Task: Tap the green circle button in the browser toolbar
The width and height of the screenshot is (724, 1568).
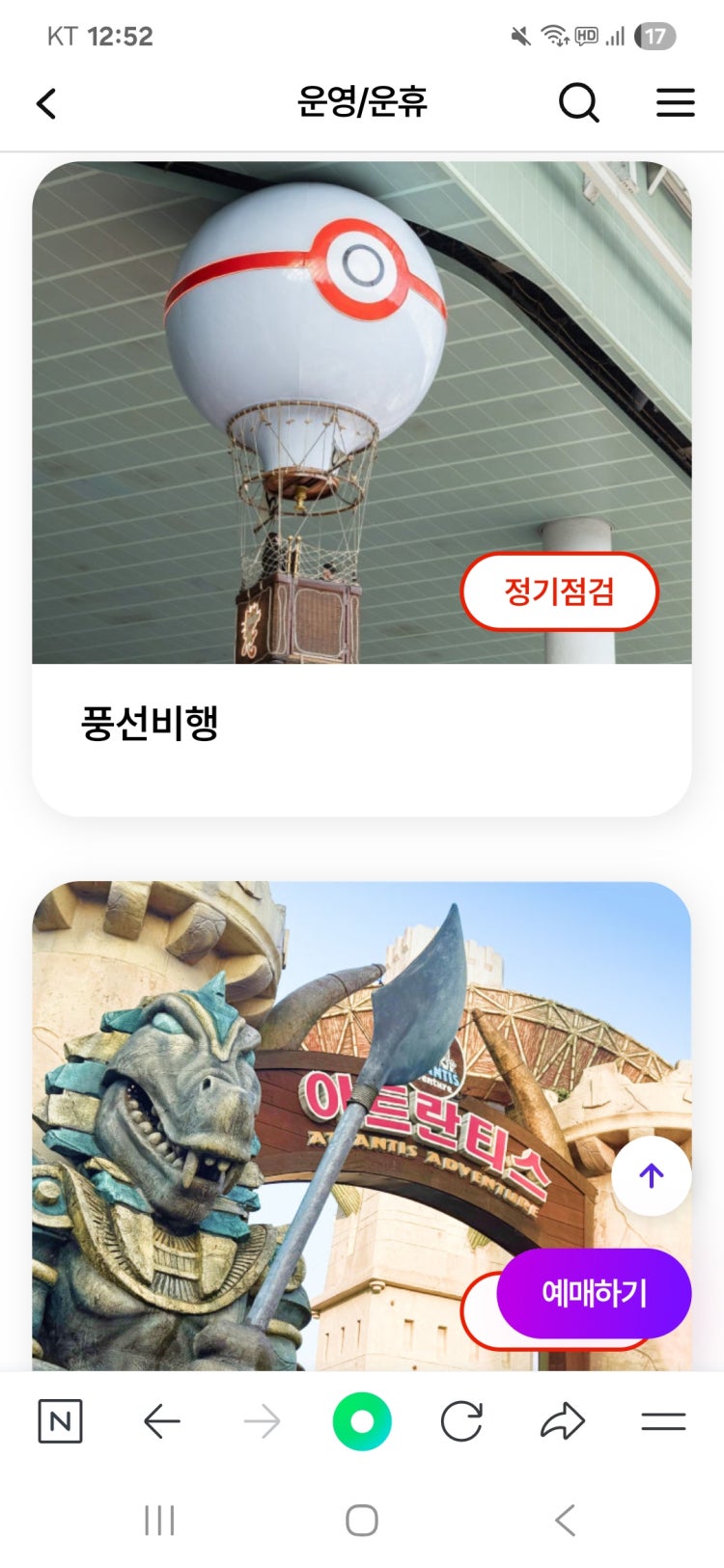Action: pyautogui.click(x=362, y=1421)
